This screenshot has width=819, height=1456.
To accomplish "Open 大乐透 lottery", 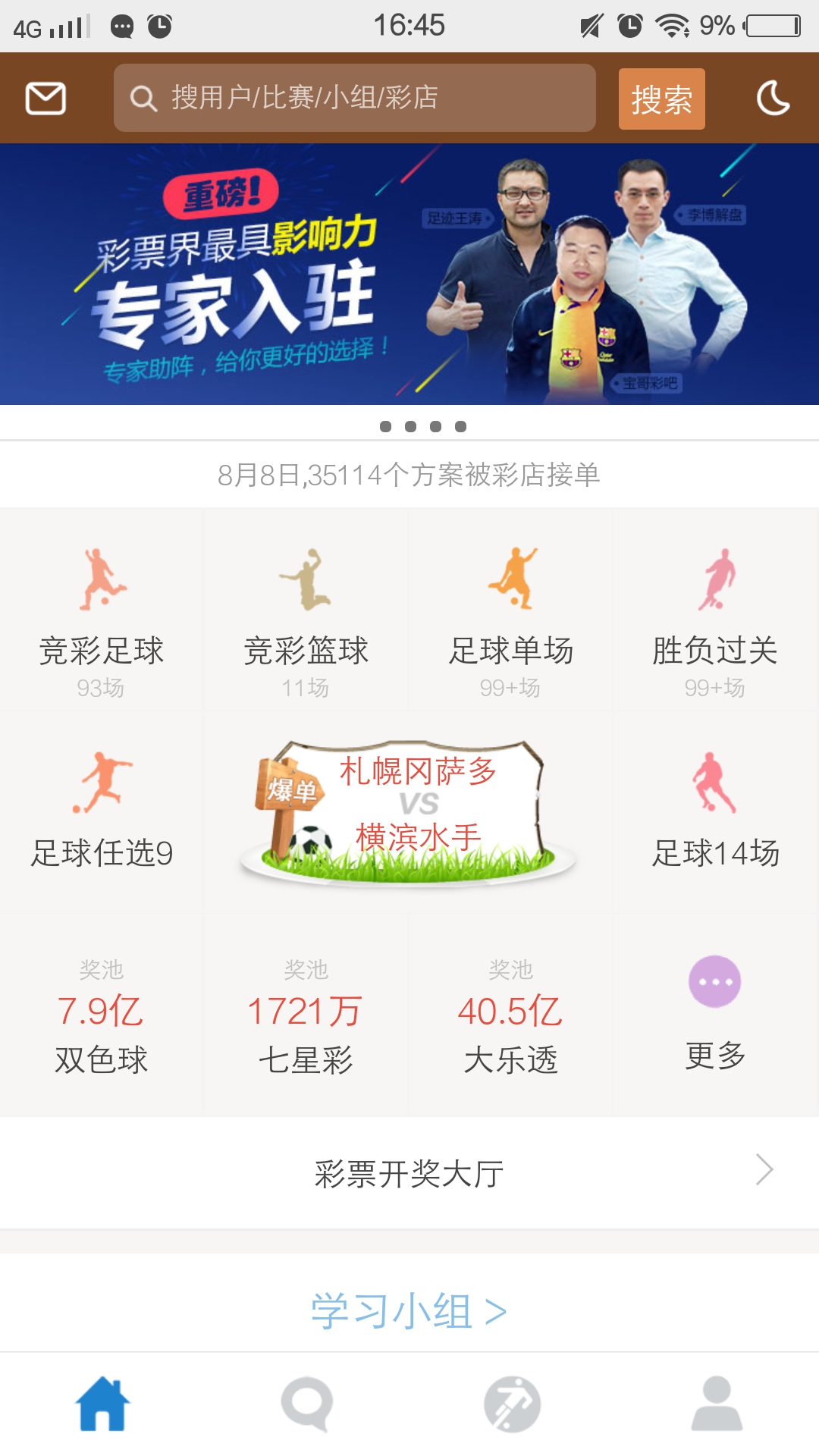I will click(x=511, y=1016).
